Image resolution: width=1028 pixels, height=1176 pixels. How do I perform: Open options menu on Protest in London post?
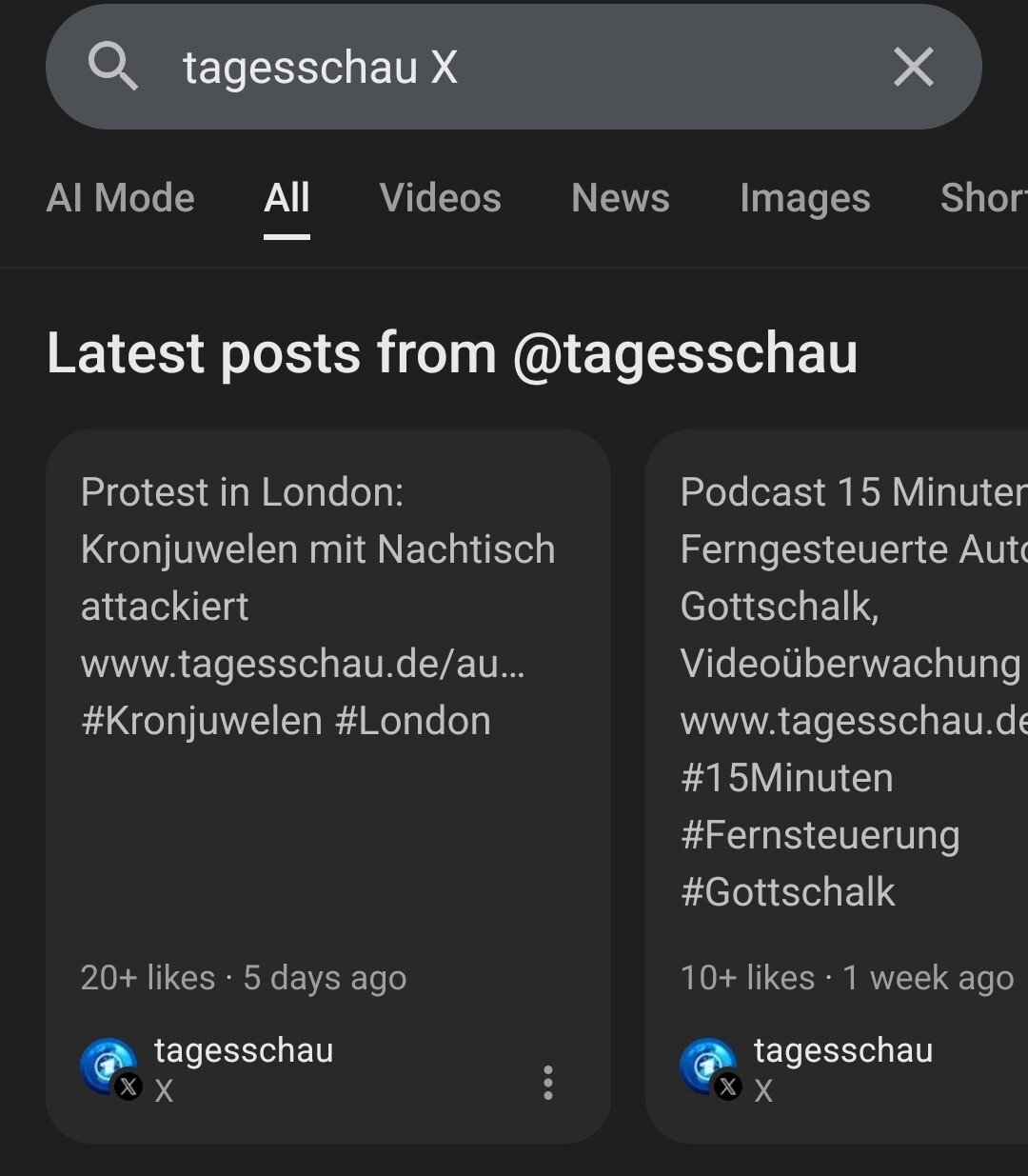tap(547, 1083)
